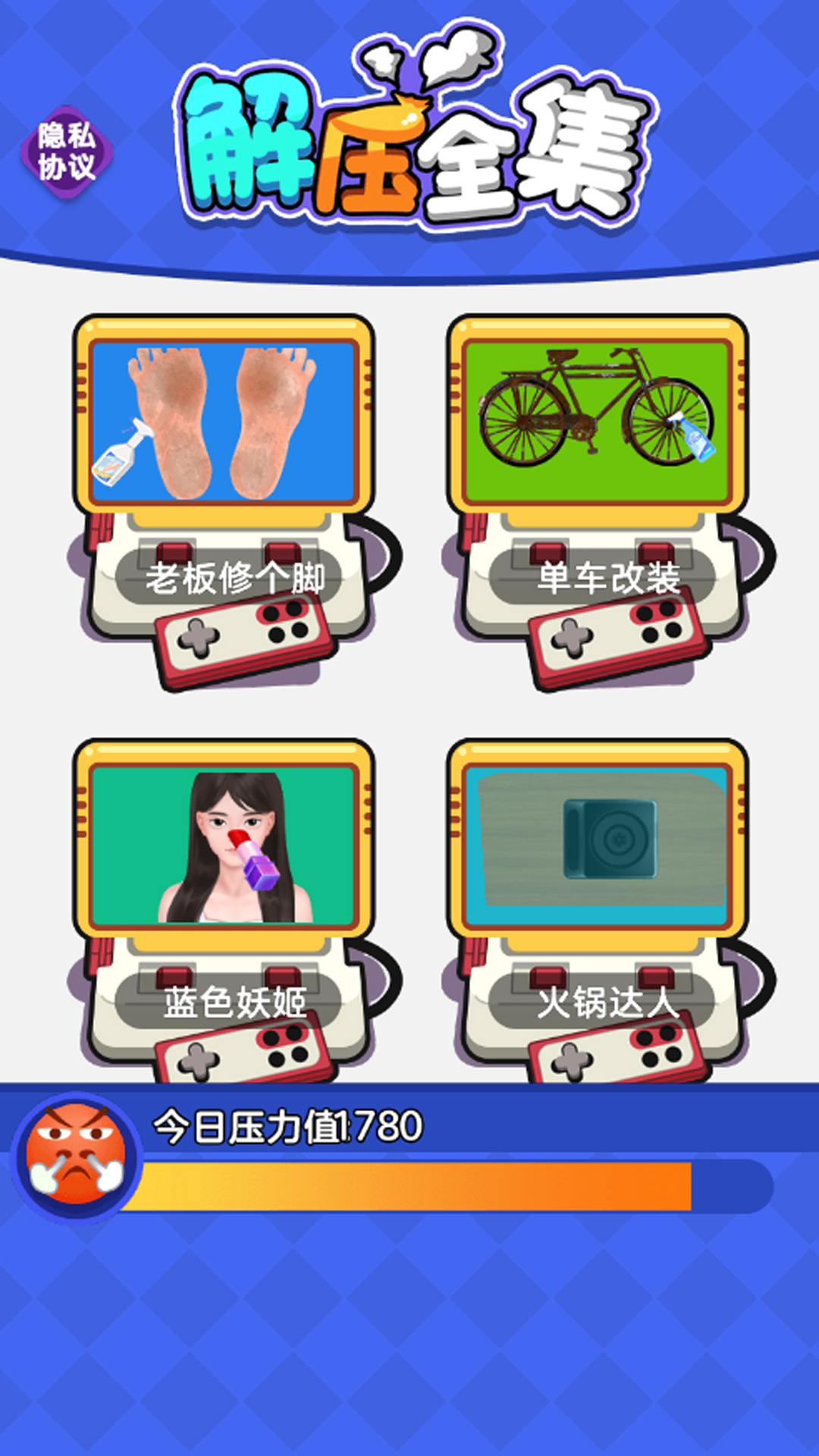Viewport: 819px width, 1456px height.
Task: Open the 隐私协议 privacy agreement
Action: pyautogui.click(x=67, y=152)
